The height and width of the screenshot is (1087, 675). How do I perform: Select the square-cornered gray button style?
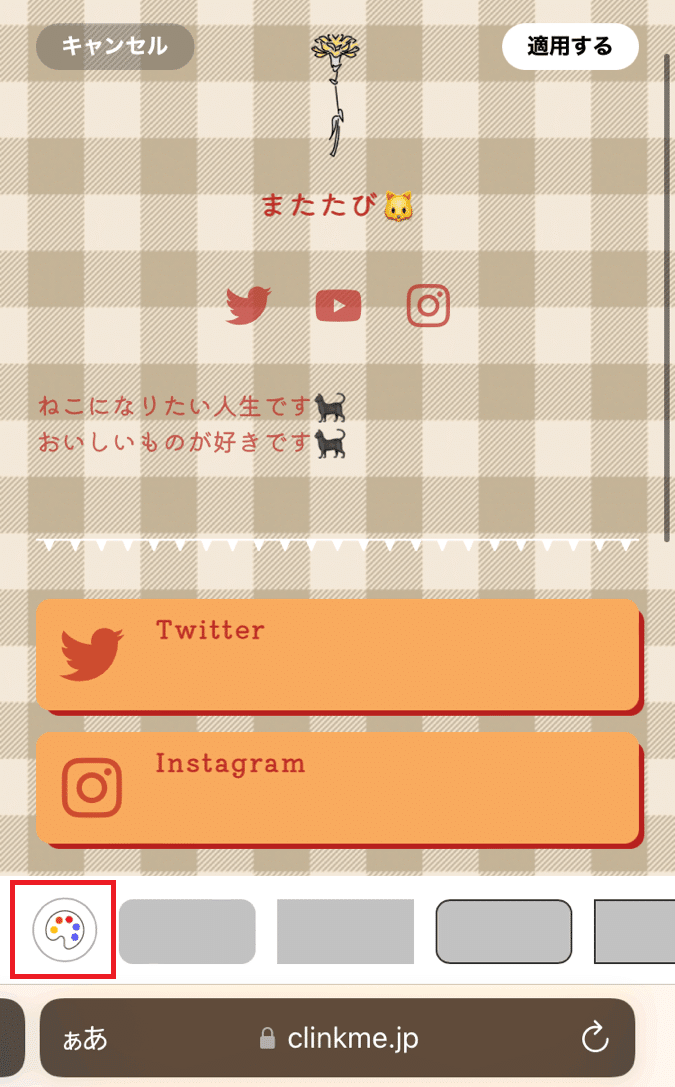point(345,931)
